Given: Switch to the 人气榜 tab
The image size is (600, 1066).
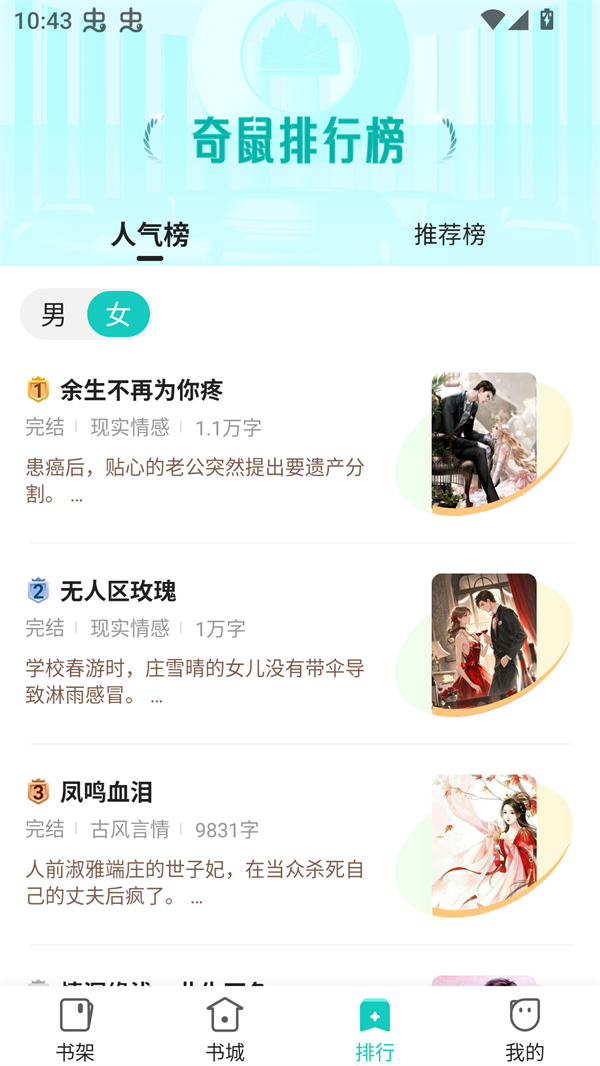Looking at the screenshot, I should click(150, 235).
